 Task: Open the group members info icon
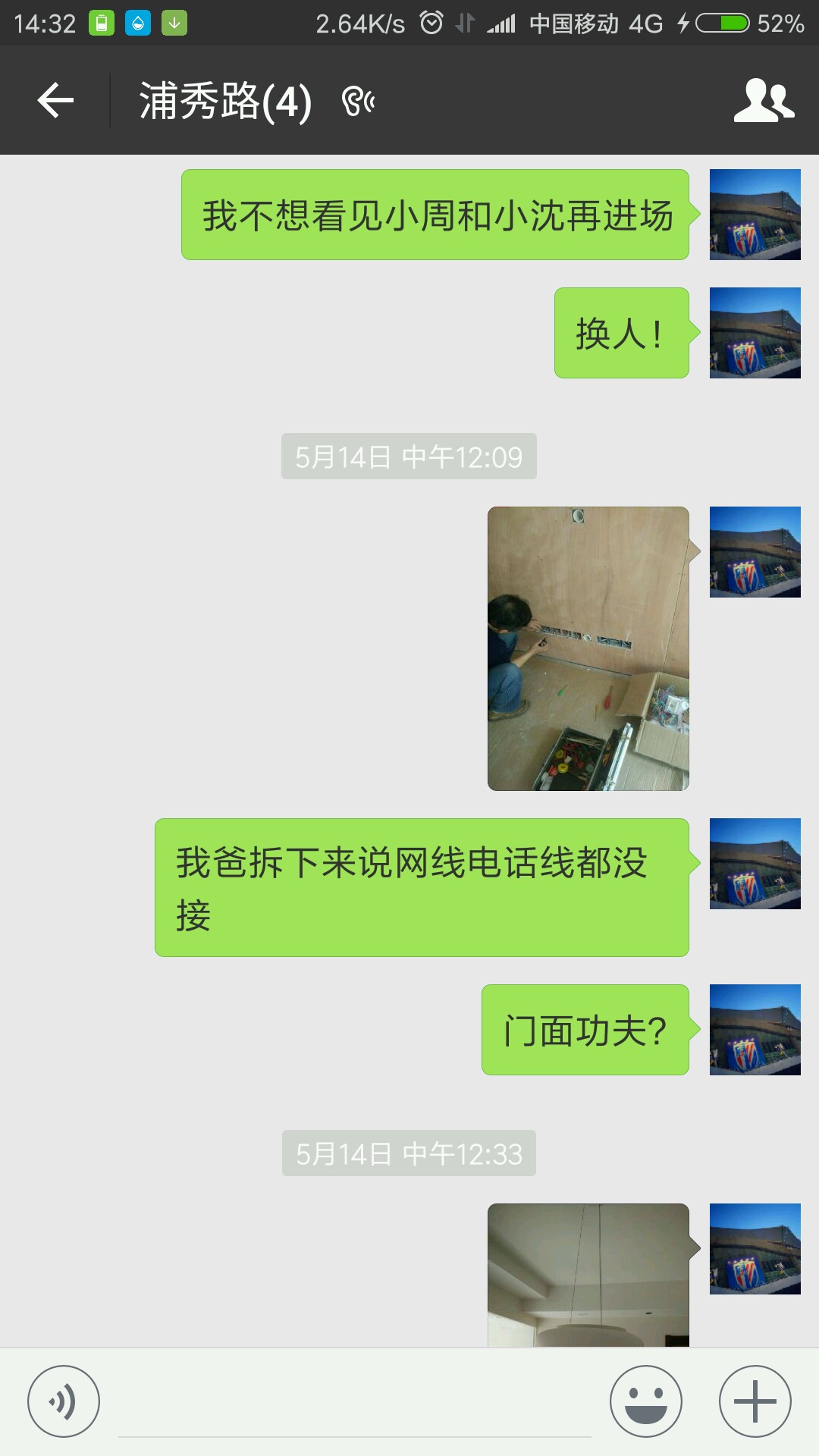(x=764, y=101)
